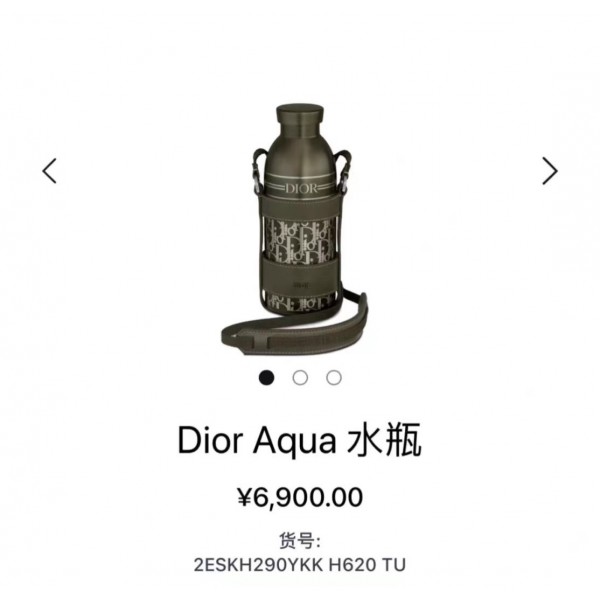This screenshot has height=600, width=600.
Task: Jump to the second image dot
Action: click(x=300, y=377)
